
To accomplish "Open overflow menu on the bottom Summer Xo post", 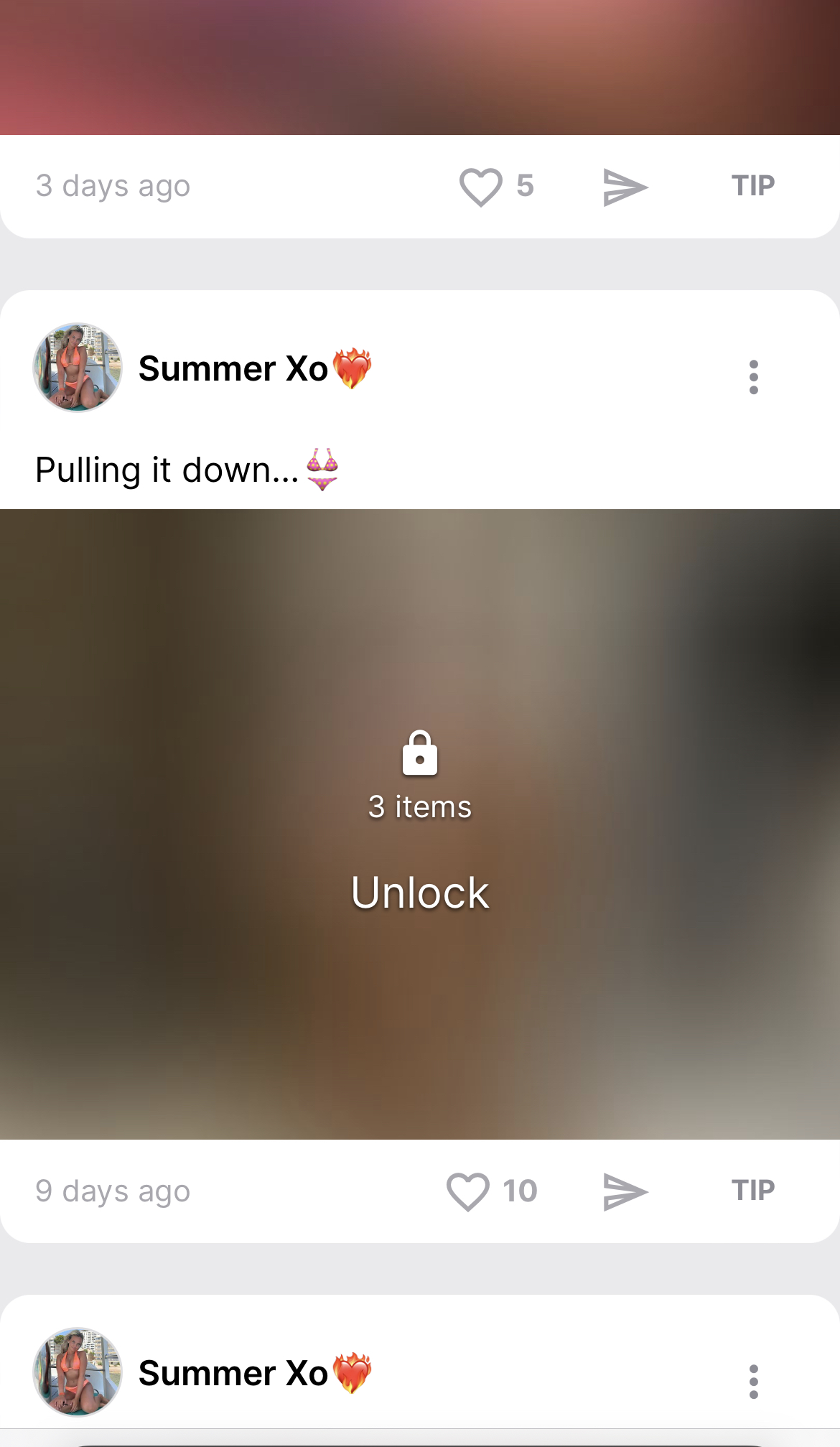I will coord(753,1382).
